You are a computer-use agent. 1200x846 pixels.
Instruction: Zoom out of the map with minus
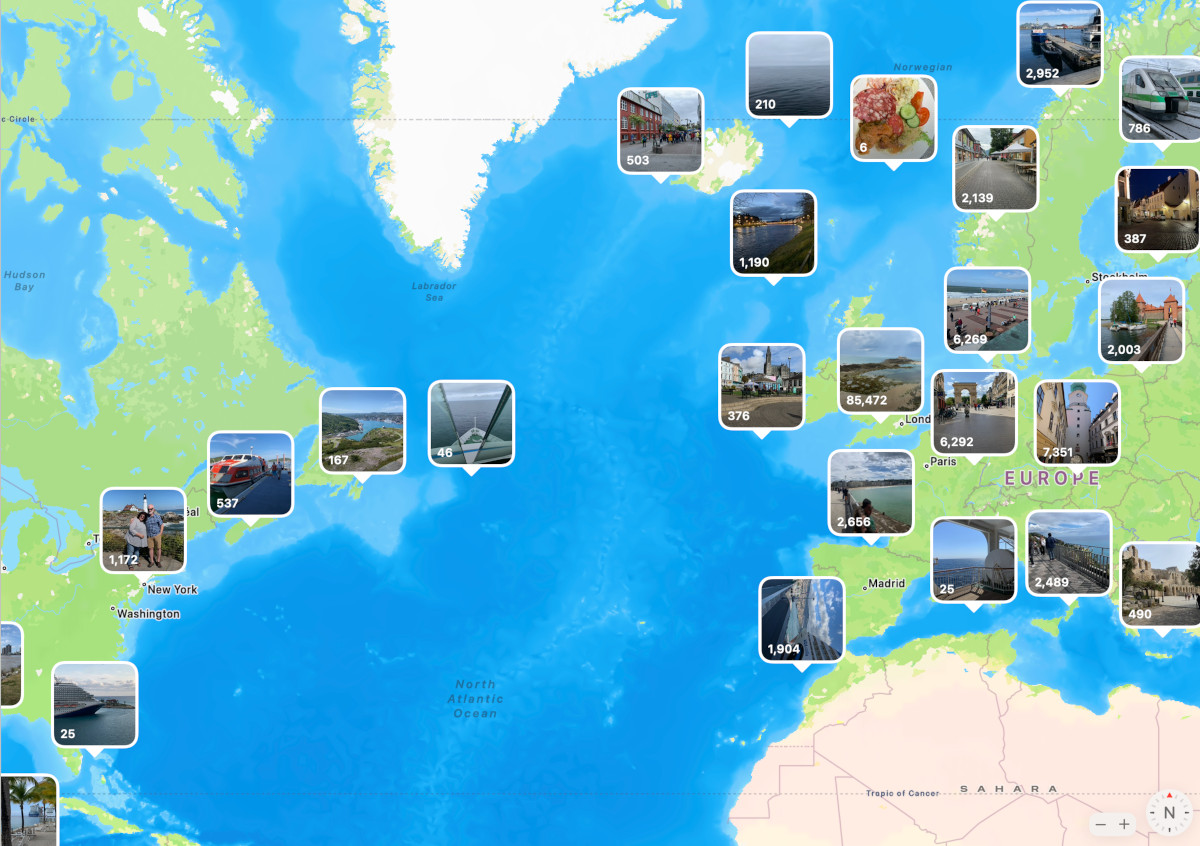[1101, 825]
